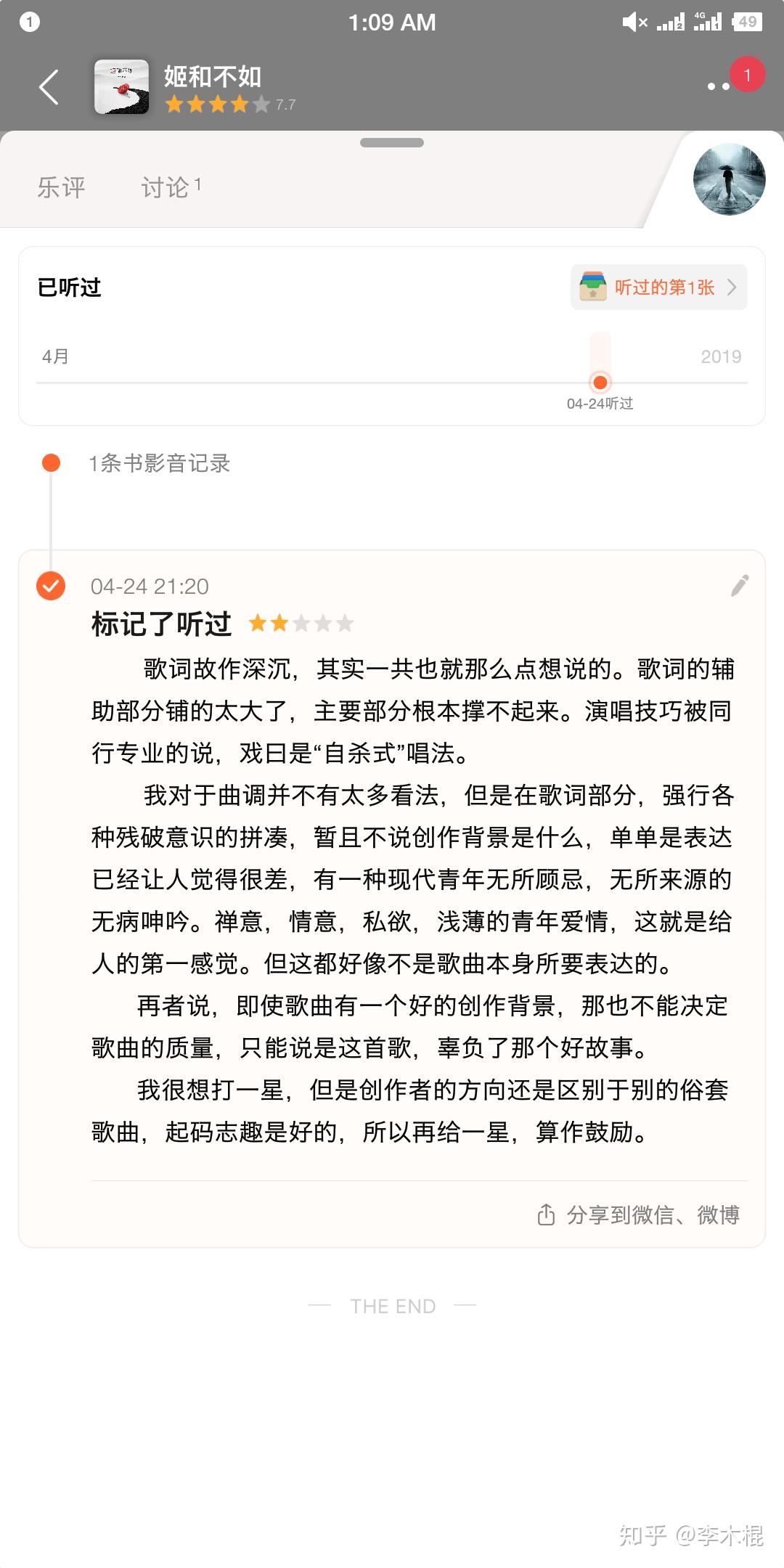The image size is (784, 1568).
Task: Open 听过的第1张 badge
Action: (658, 287)
